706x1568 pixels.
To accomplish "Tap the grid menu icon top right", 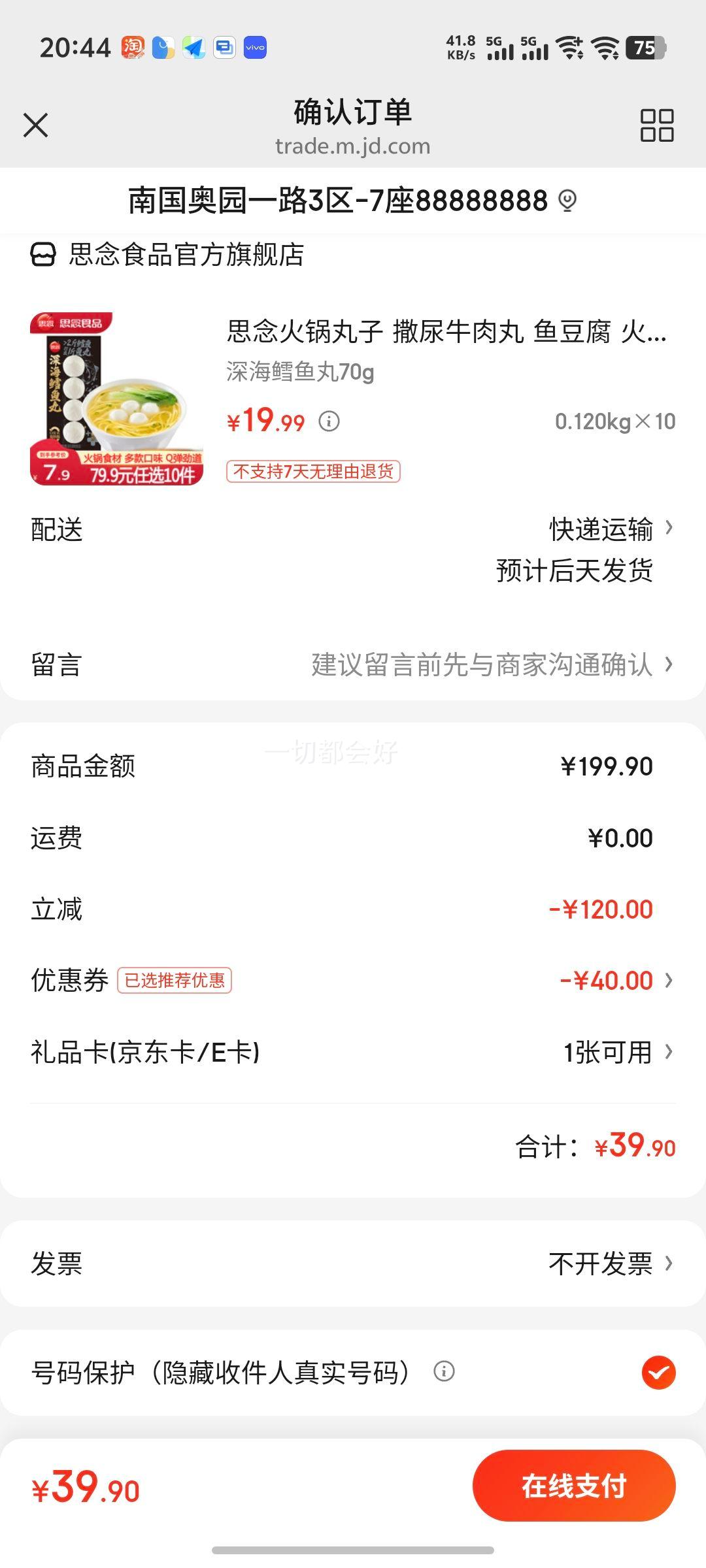I will (658, 124).
